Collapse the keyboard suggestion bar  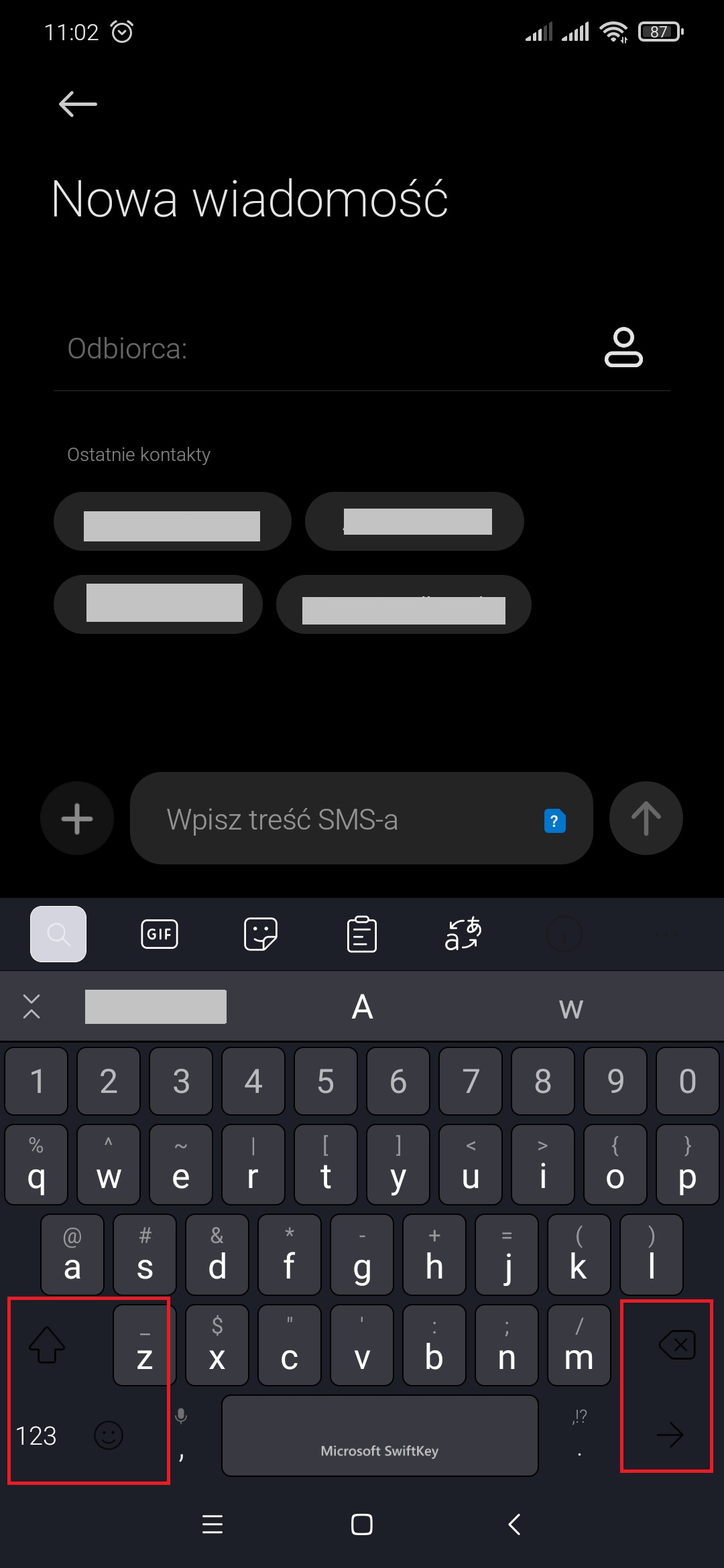point(32,1006)
